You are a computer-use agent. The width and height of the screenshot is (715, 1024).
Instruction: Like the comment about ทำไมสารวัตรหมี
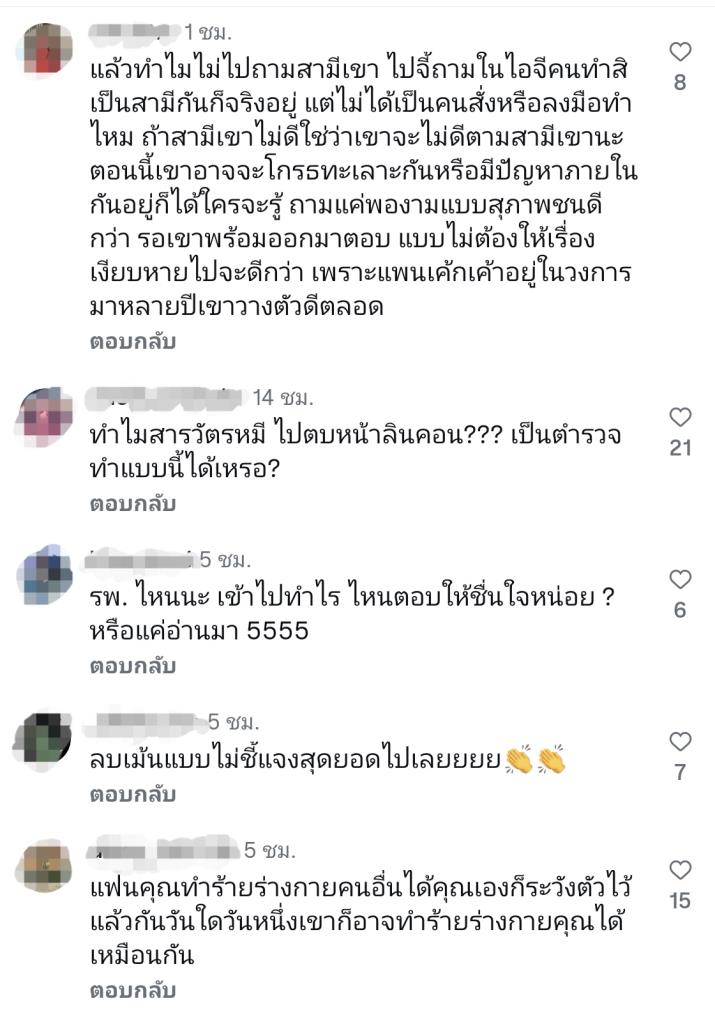(x=680, y=418)
